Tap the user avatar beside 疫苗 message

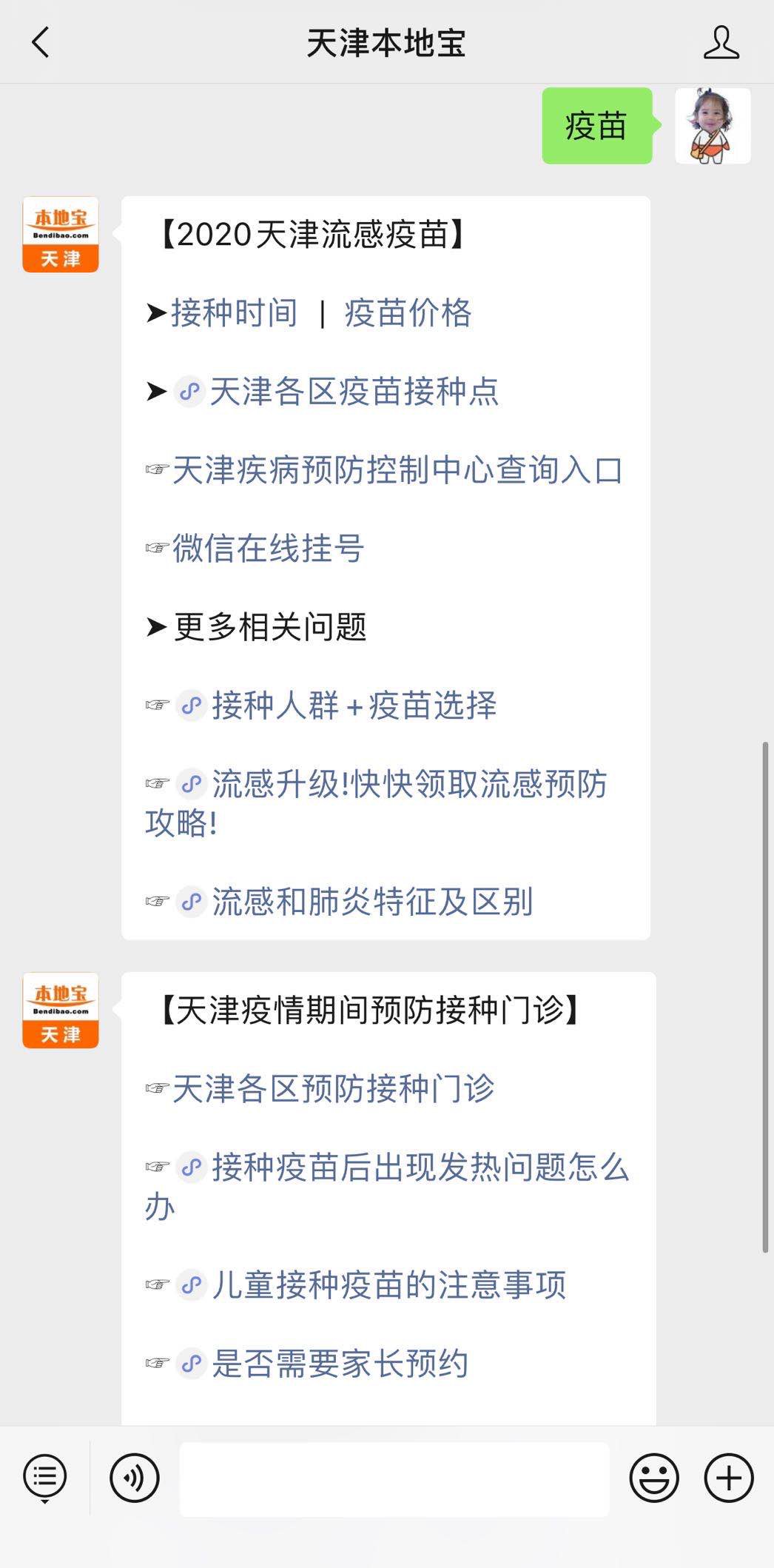pos(712,126)
